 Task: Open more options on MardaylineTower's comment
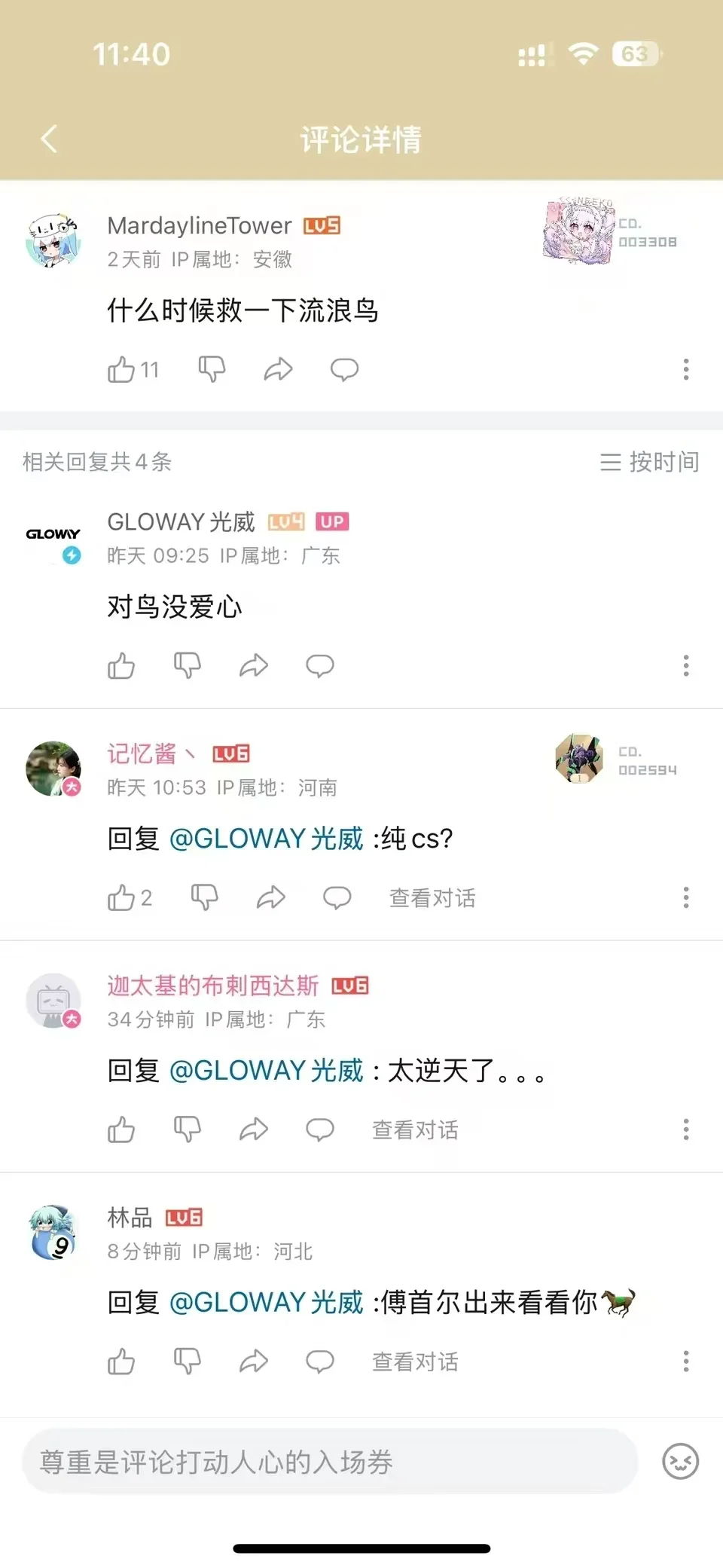685,369
